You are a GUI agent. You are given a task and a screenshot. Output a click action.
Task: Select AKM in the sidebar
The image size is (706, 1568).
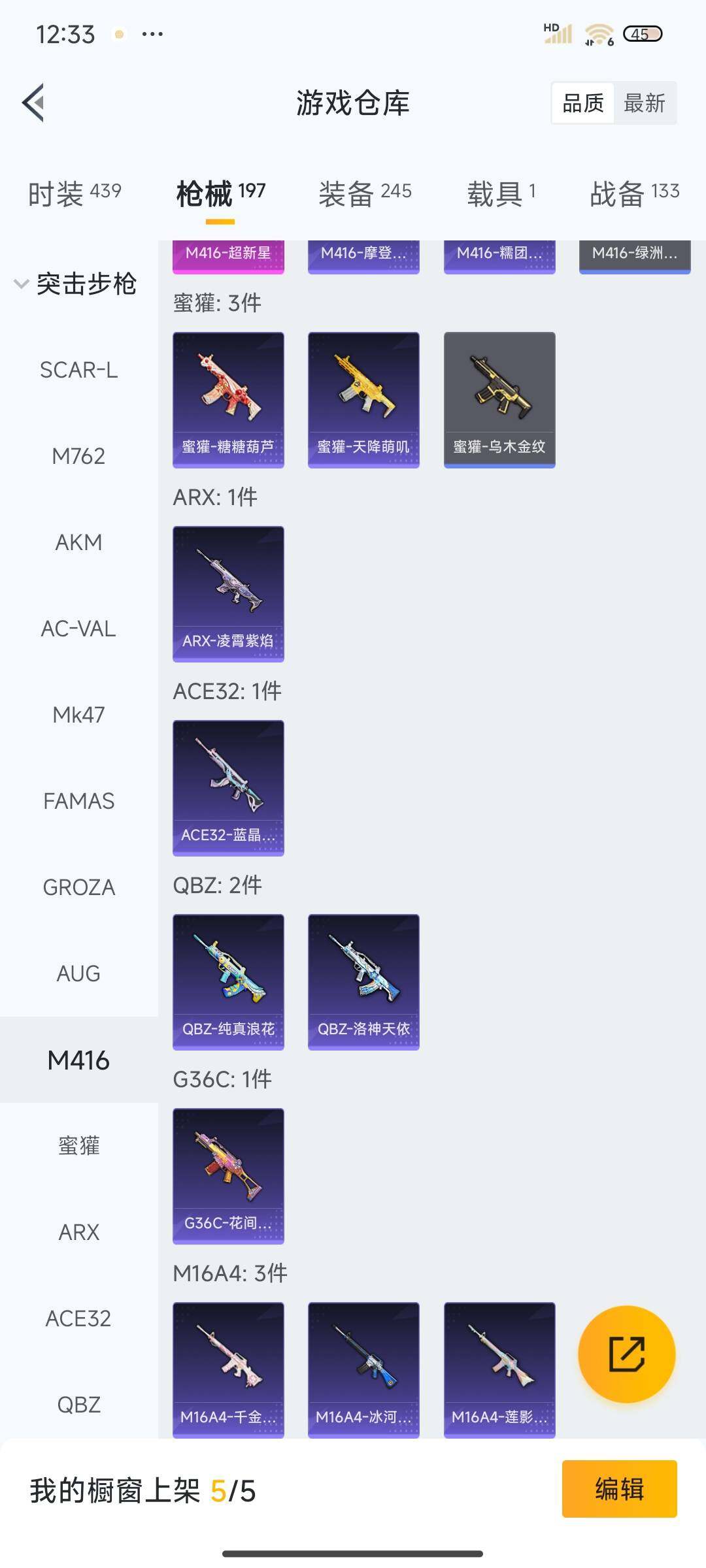78,542
